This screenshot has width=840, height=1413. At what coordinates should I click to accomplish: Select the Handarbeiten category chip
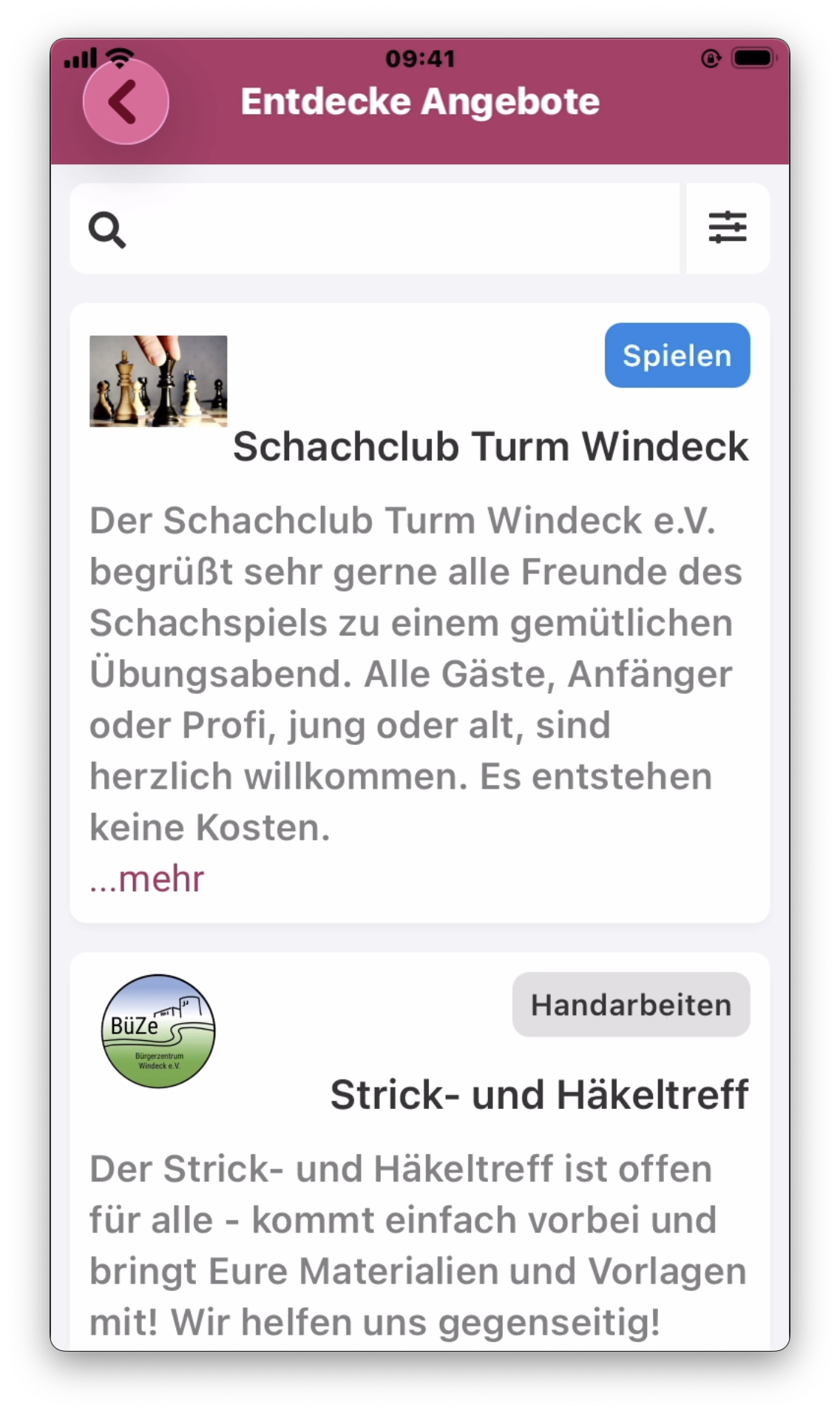pyautogui.click(x=631, y=1005)
